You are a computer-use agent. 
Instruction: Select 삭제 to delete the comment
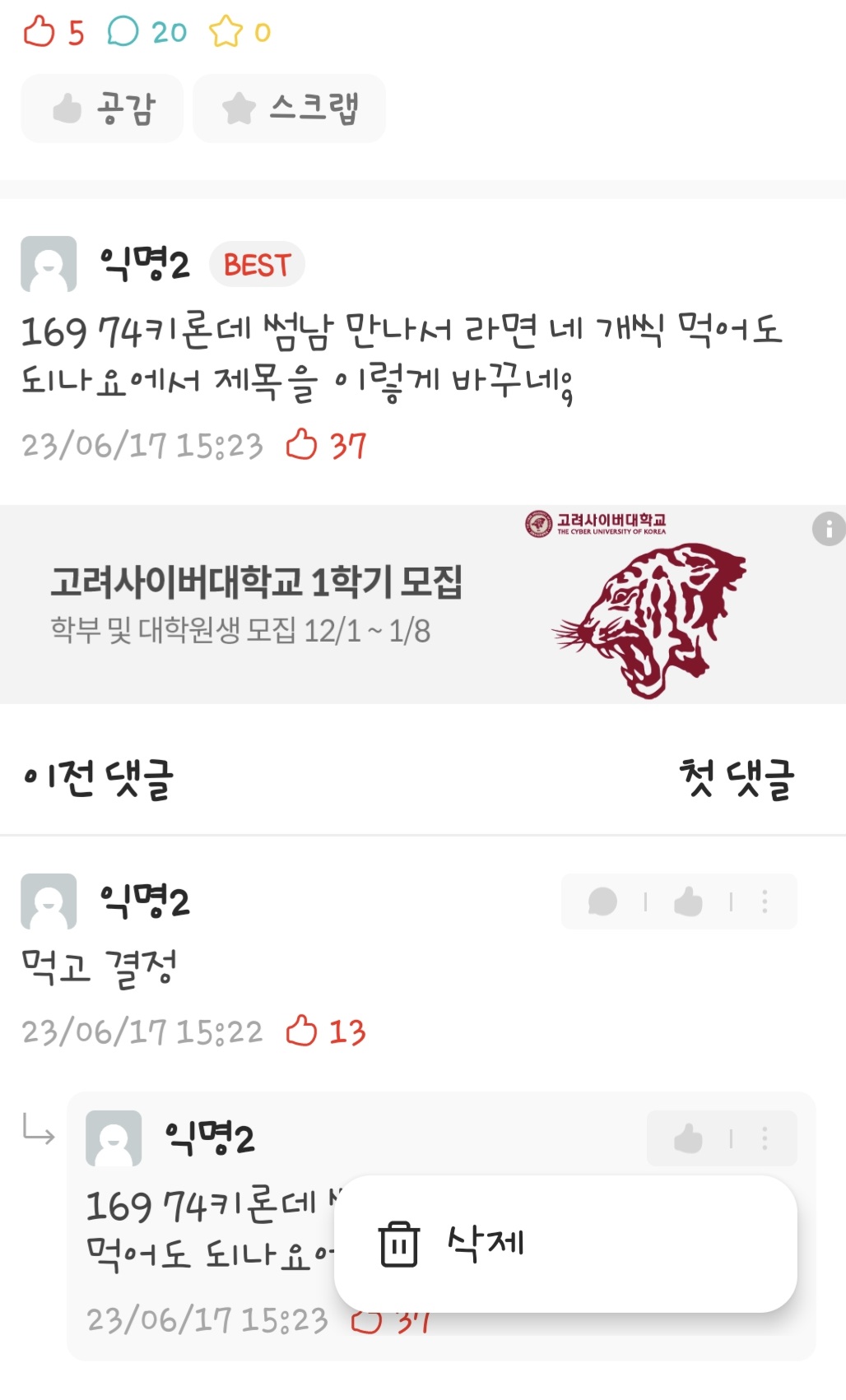point(565,1244)
